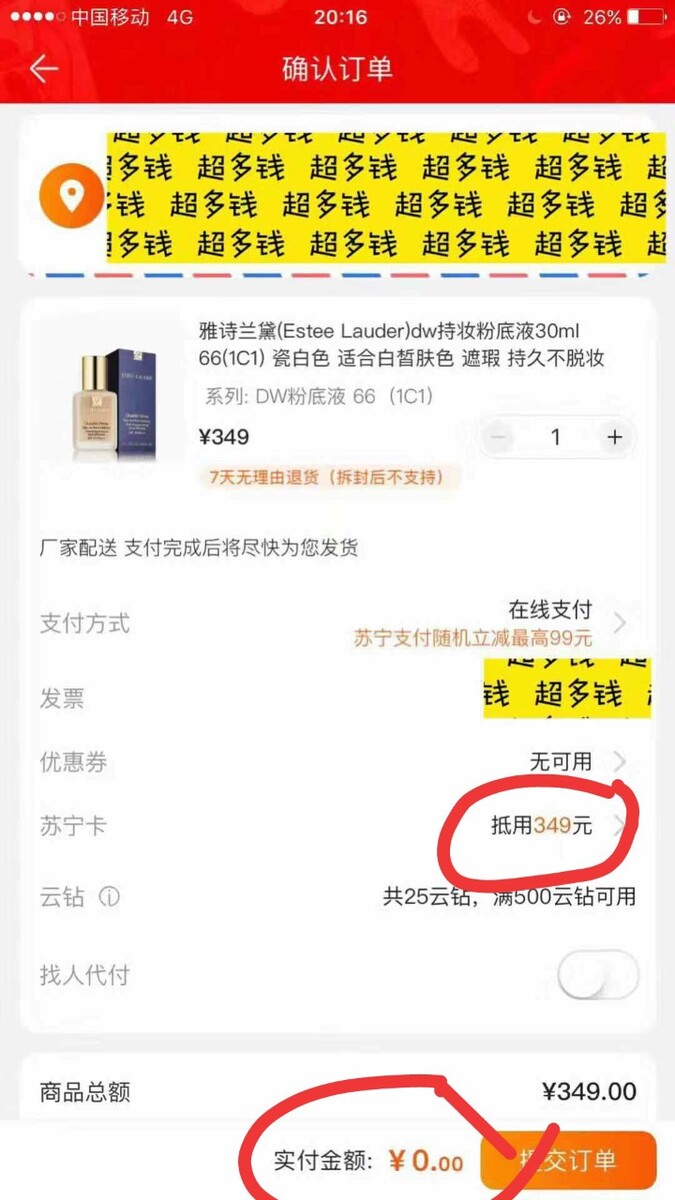Screen dimensions: 675x1200
Task: Go back from 确认订单 page
Action: tap(44, 69)
